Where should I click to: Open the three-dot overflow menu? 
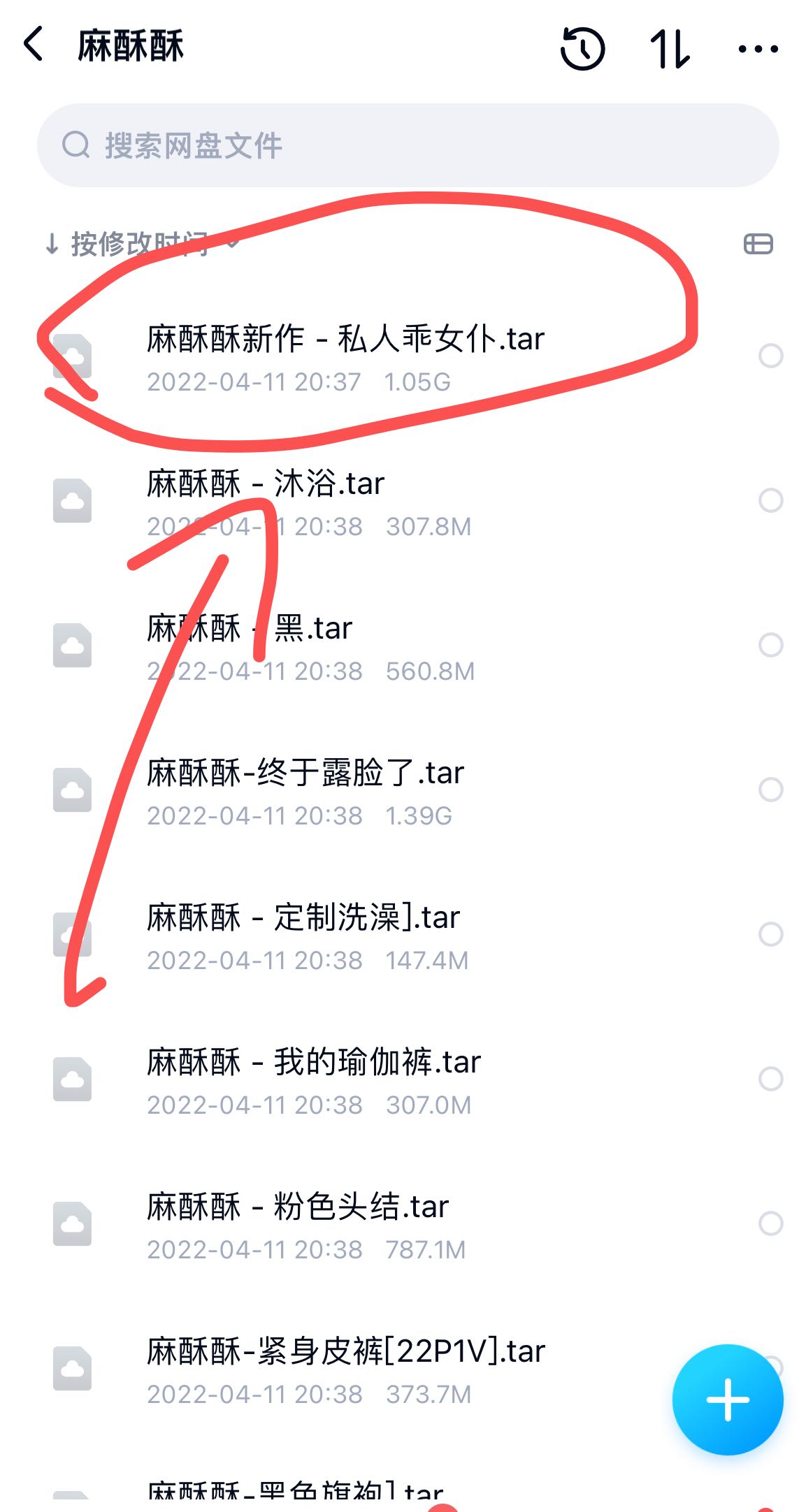pos(758,49)
